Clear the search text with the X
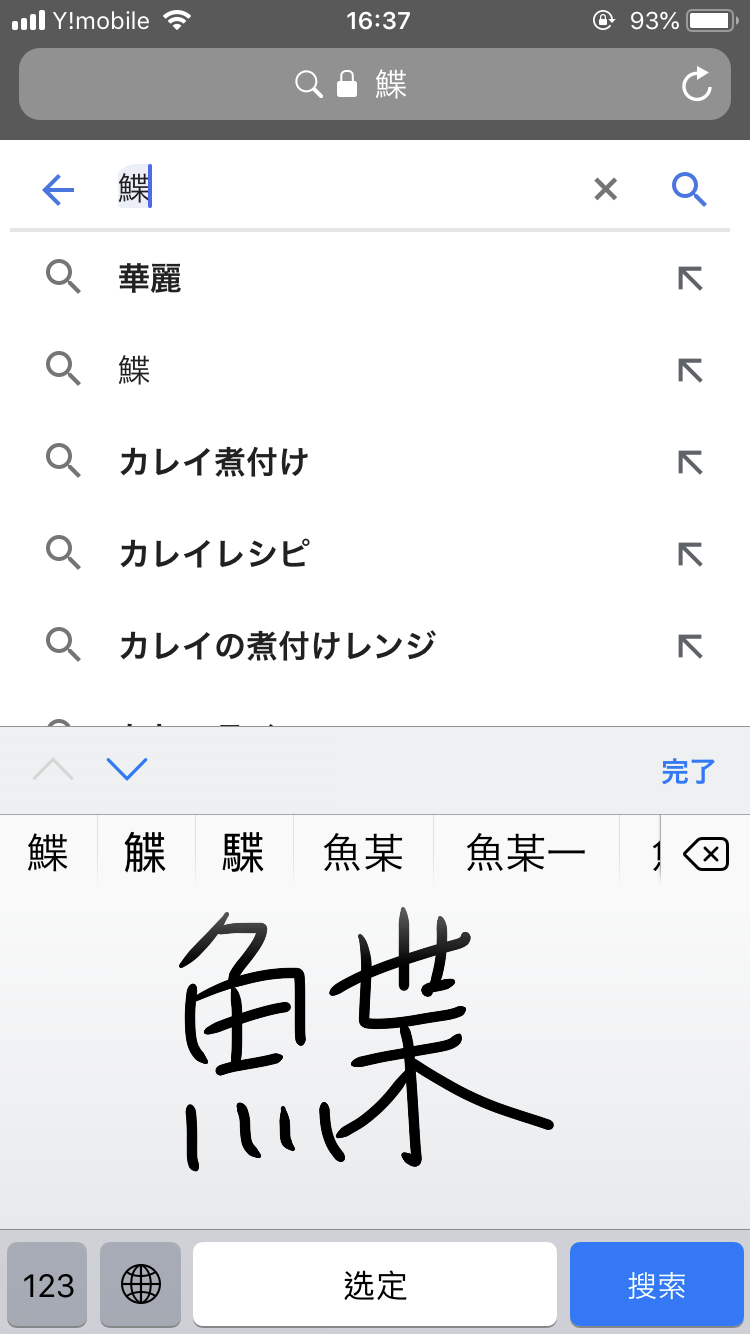The image size is (750, 1334). tap(605, 189)
